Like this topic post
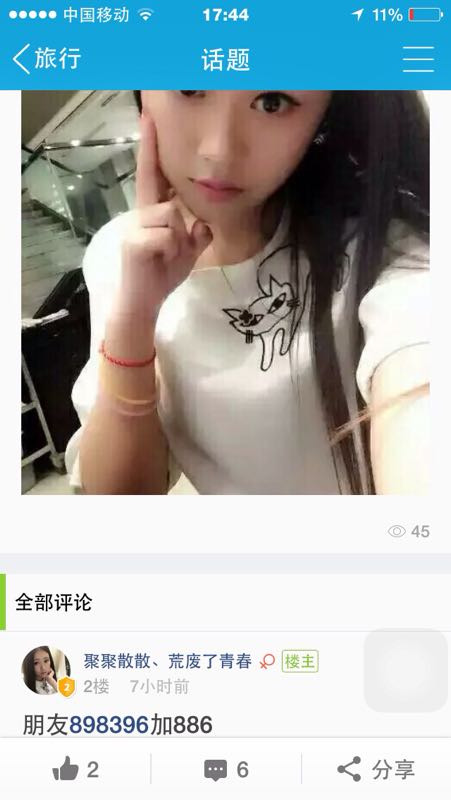Screen dimensions: 451x800 (76, 769)
